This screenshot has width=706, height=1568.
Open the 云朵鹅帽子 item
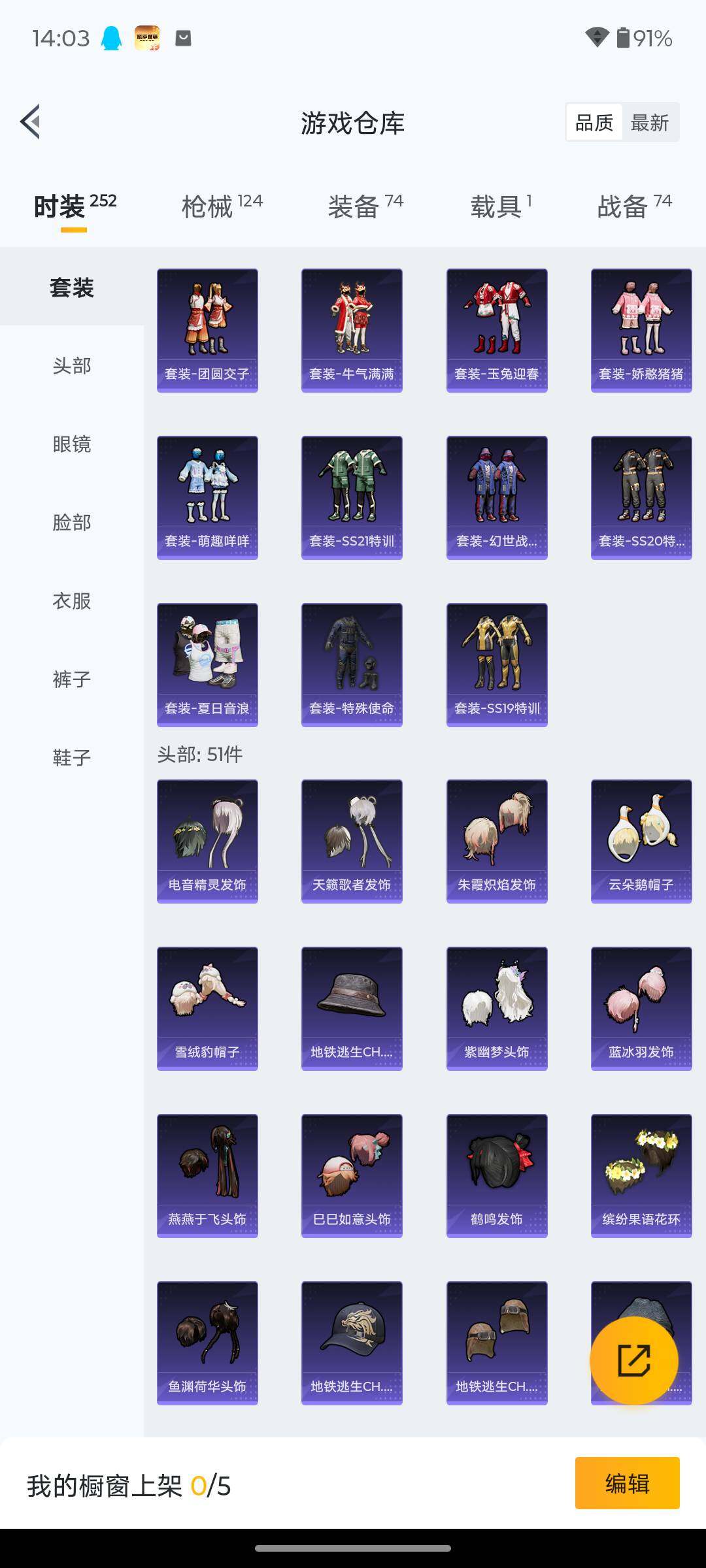[x=641, y=841]
